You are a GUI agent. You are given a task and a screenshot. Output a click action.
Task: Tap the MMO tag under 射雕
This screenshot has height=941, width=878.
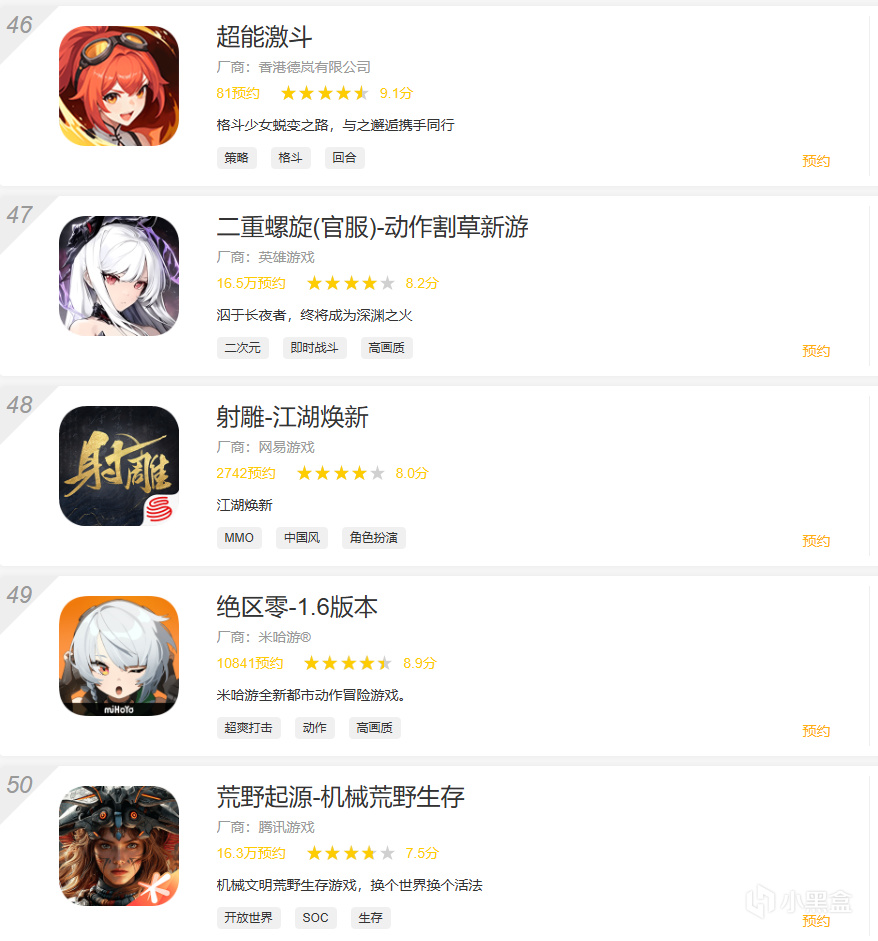(239, 538)
